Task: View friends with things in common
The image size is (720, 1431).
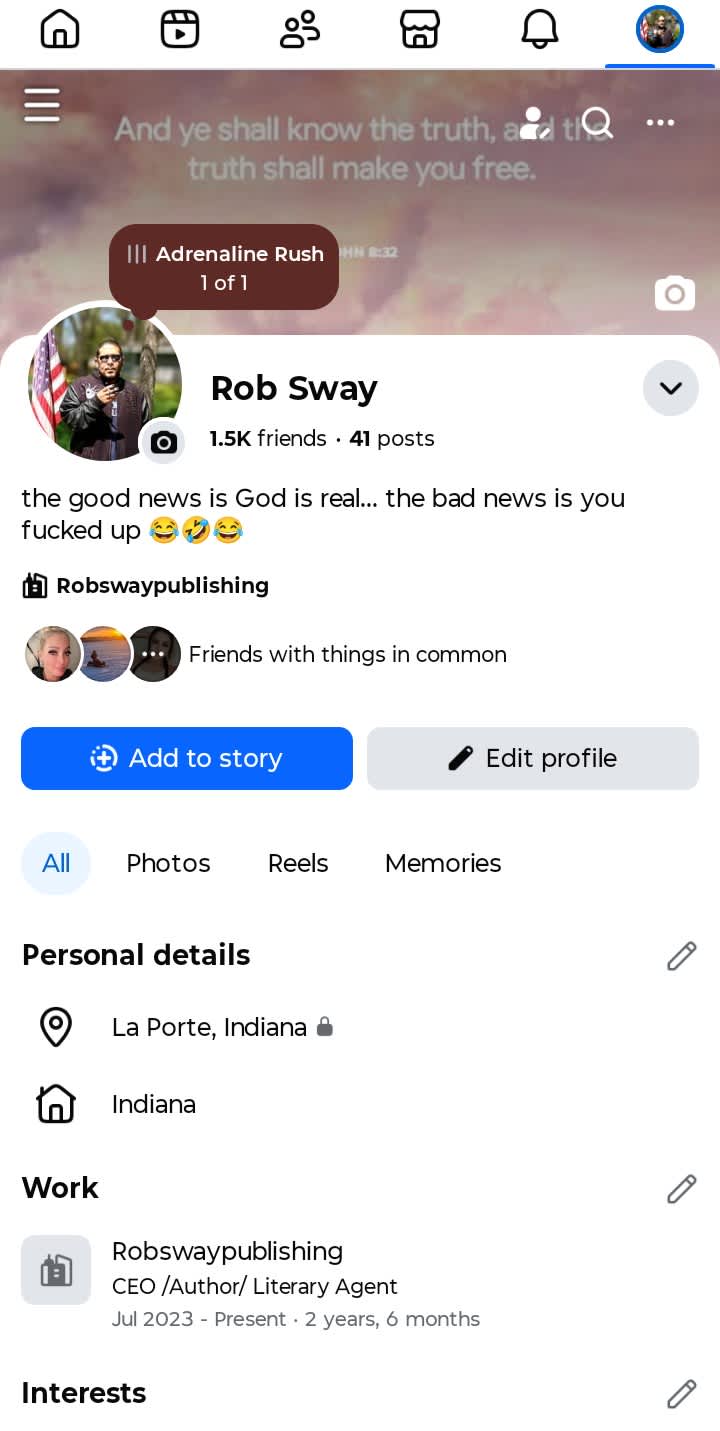Action: click(x=346, y=654)
